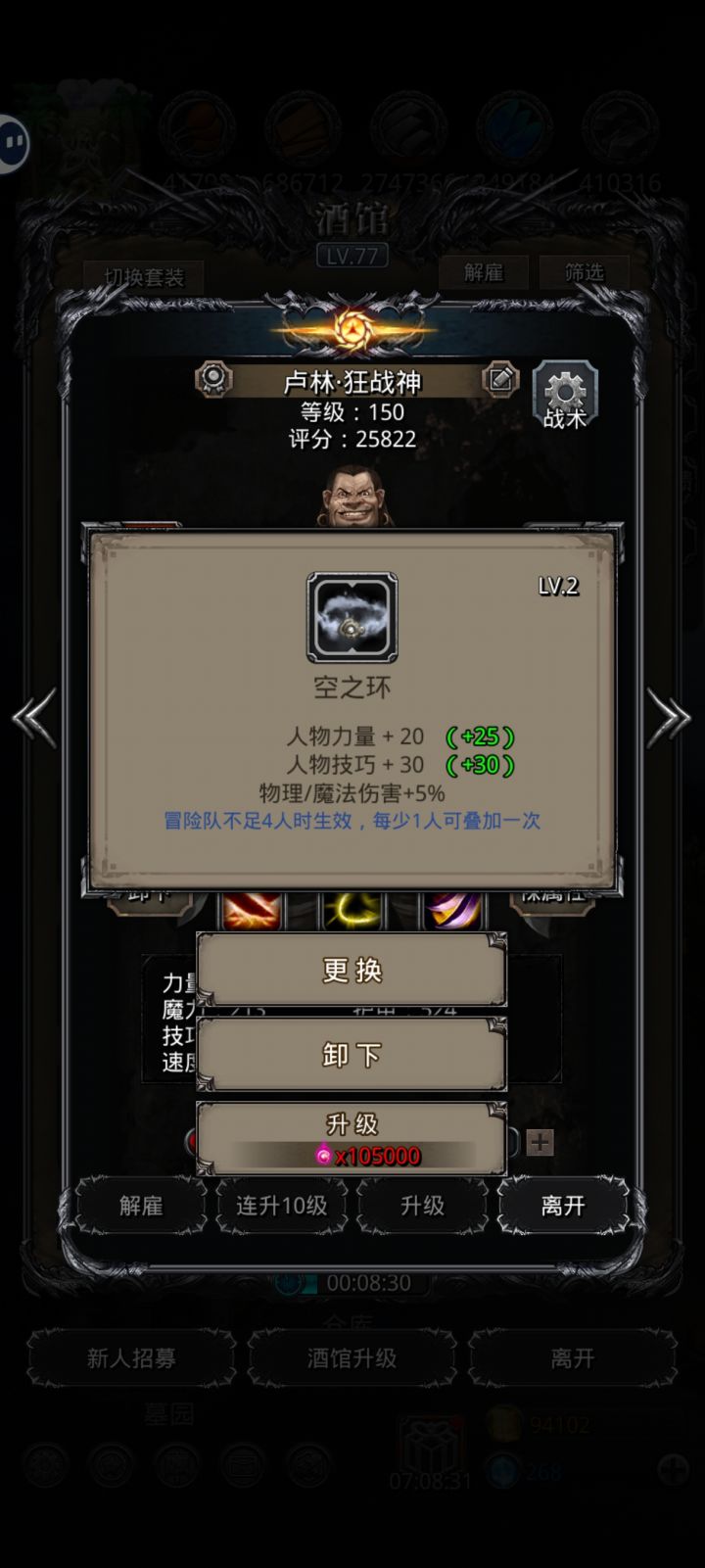Click the 连升10级 level-up button
Viewport: 705px width, 1568px height.
(281, 1207)
